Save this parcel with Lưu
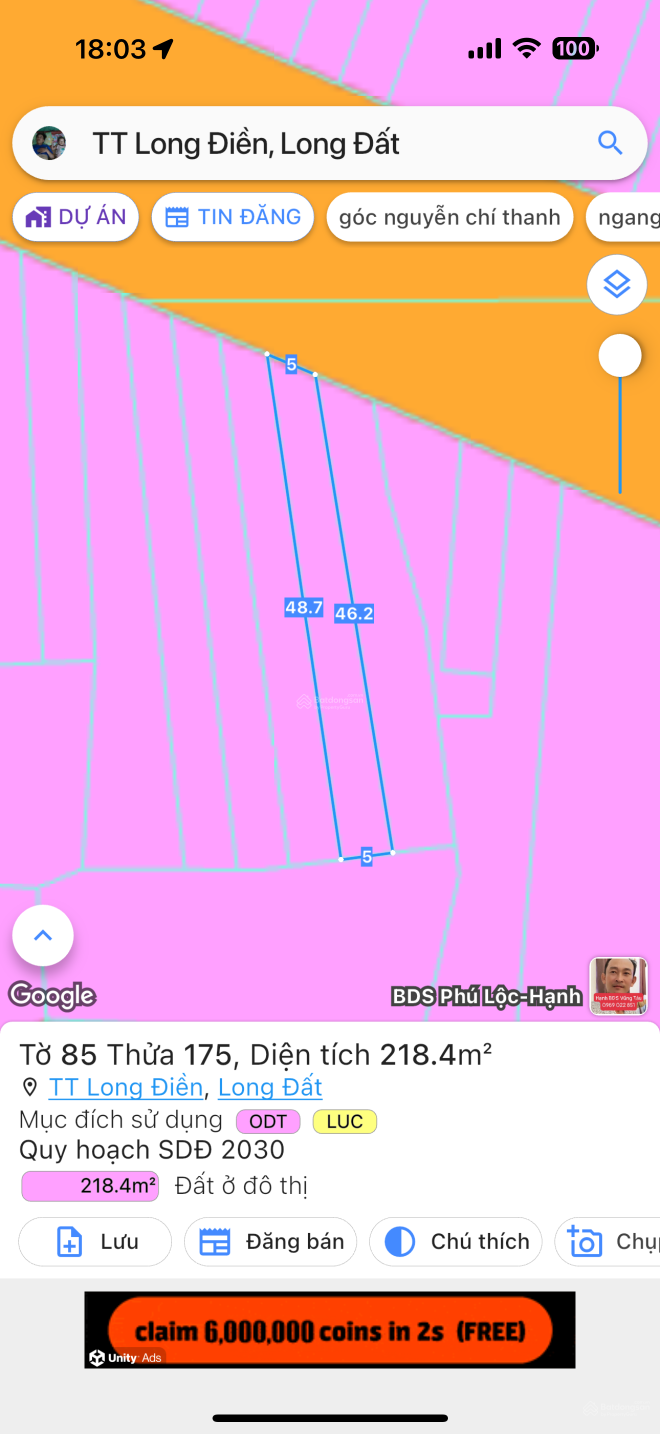Image resolution: width=660 pixels, height=1434 pixels. point(95,1242)
